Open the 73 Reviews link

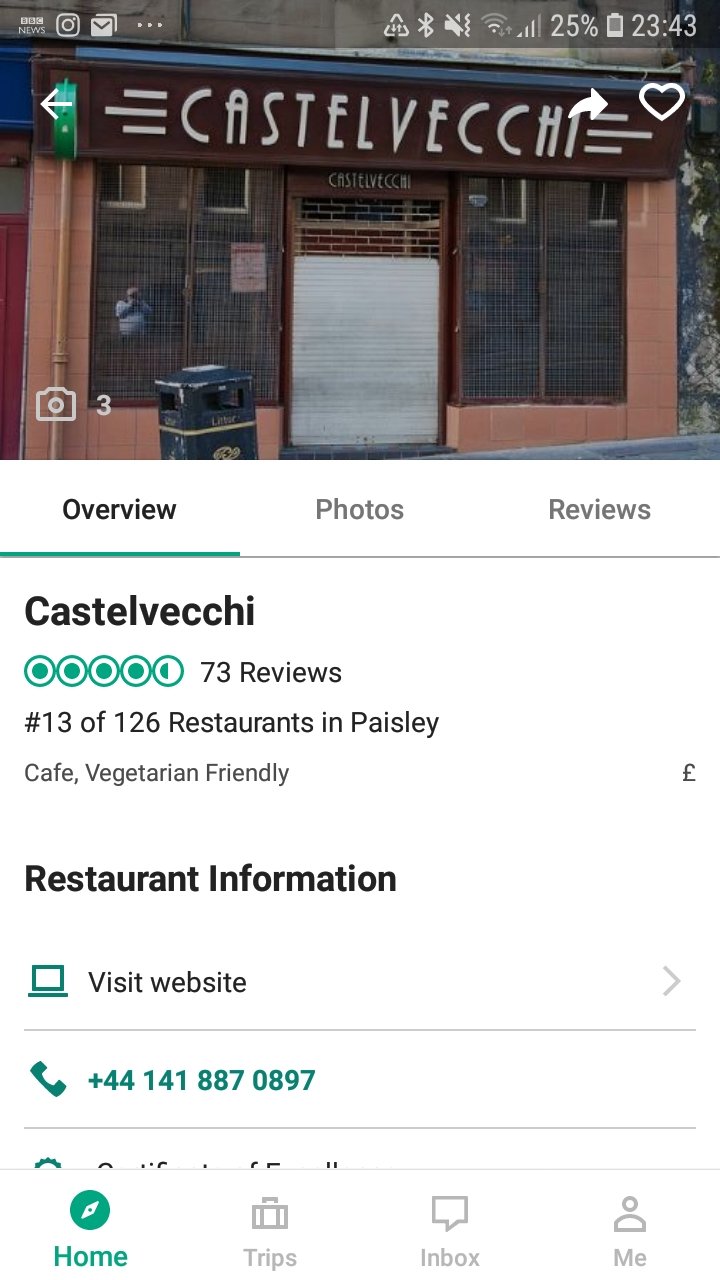[x=271, y=672]
